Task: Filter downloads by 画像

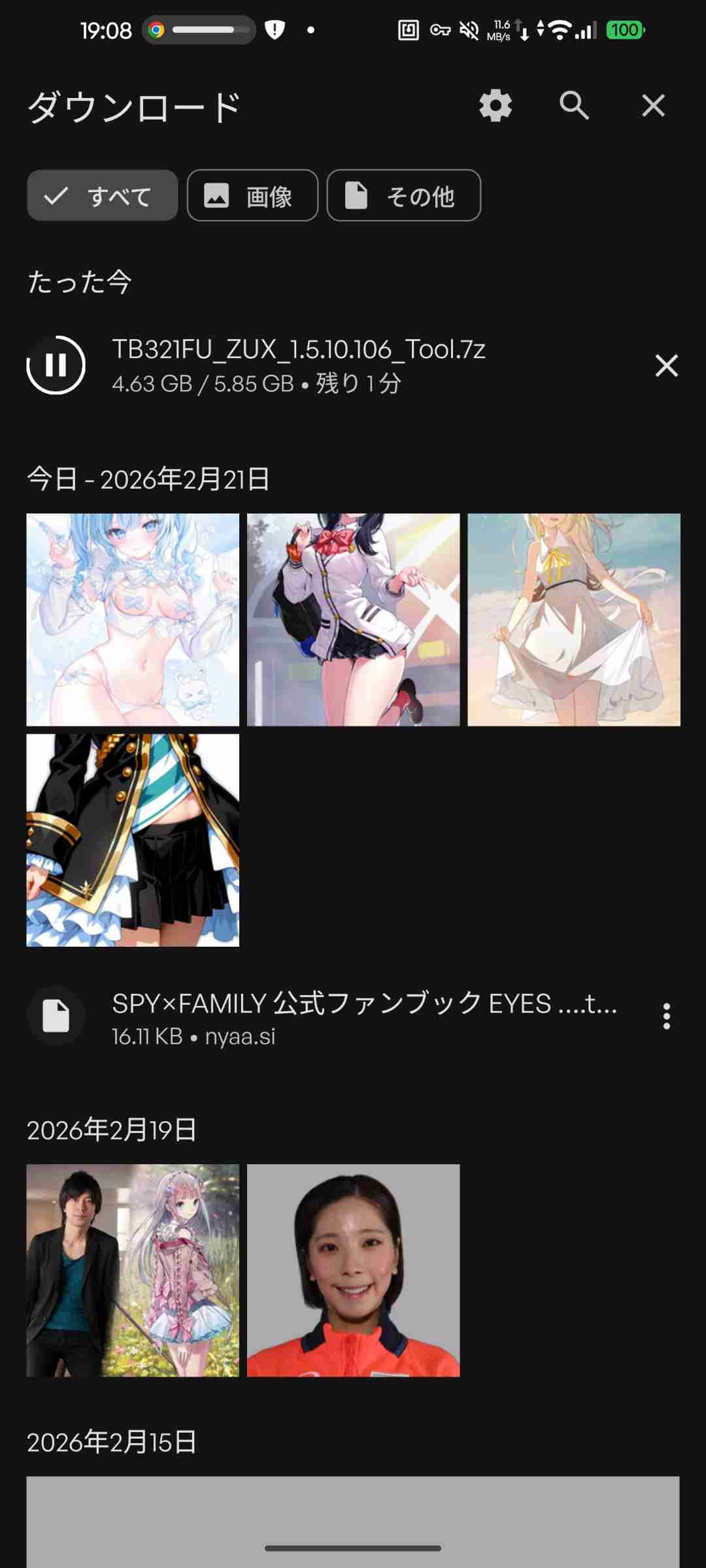Action: point(252,195)
